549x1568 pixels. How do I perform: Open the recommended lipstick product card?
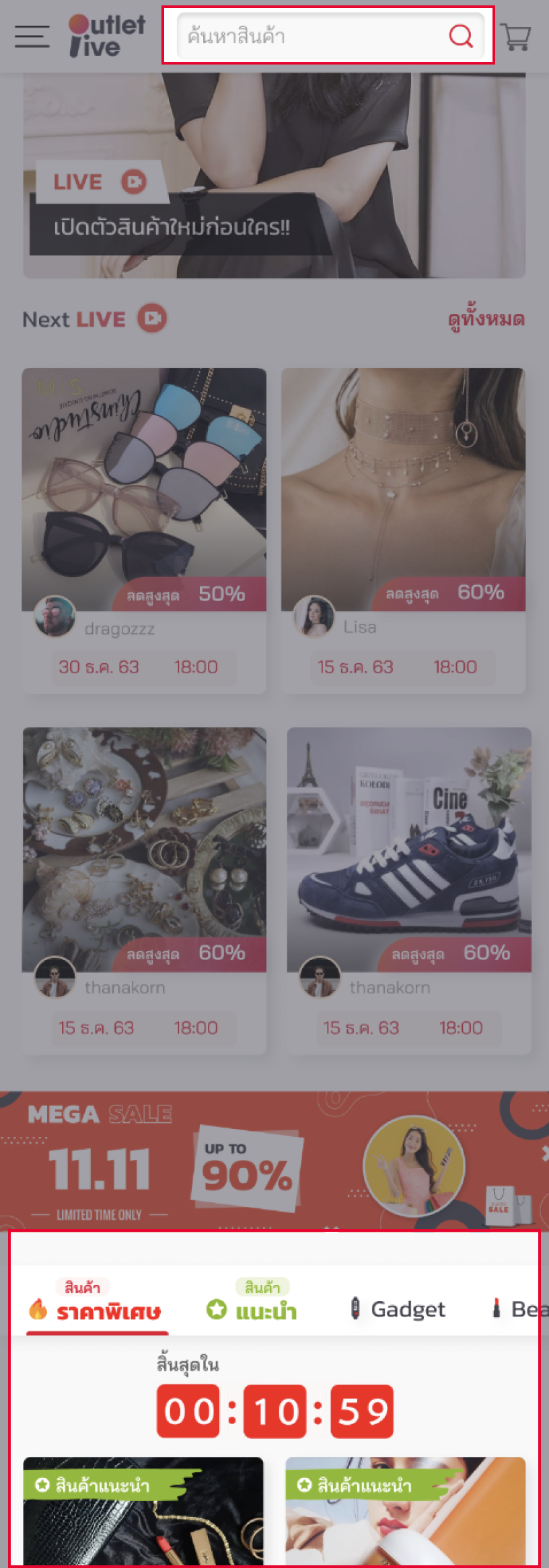[143, 1513]
